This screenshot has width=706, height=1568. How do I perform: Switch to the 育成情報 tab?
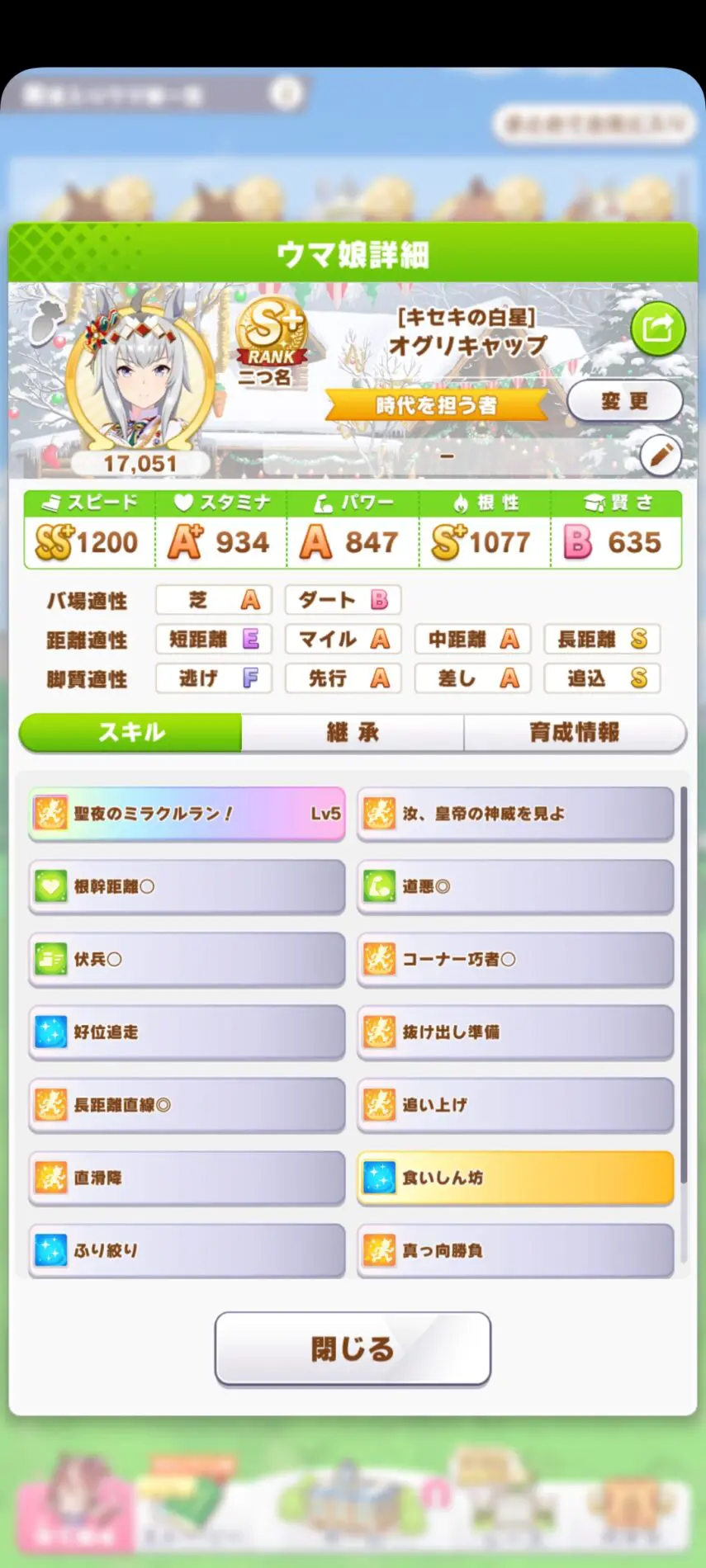tap(575, 732)
